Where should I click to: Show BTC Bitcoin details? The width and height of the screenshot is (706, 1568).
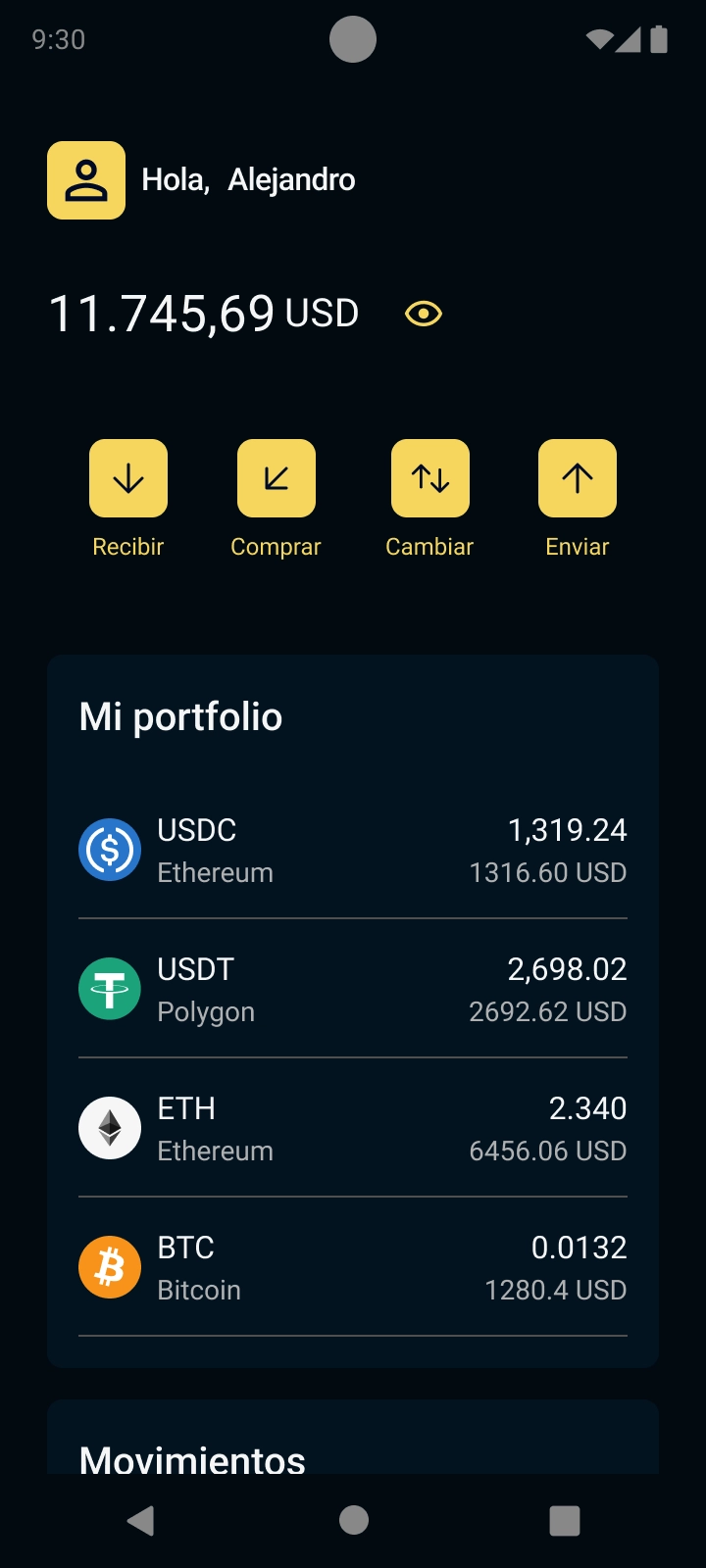(353, 1267)
